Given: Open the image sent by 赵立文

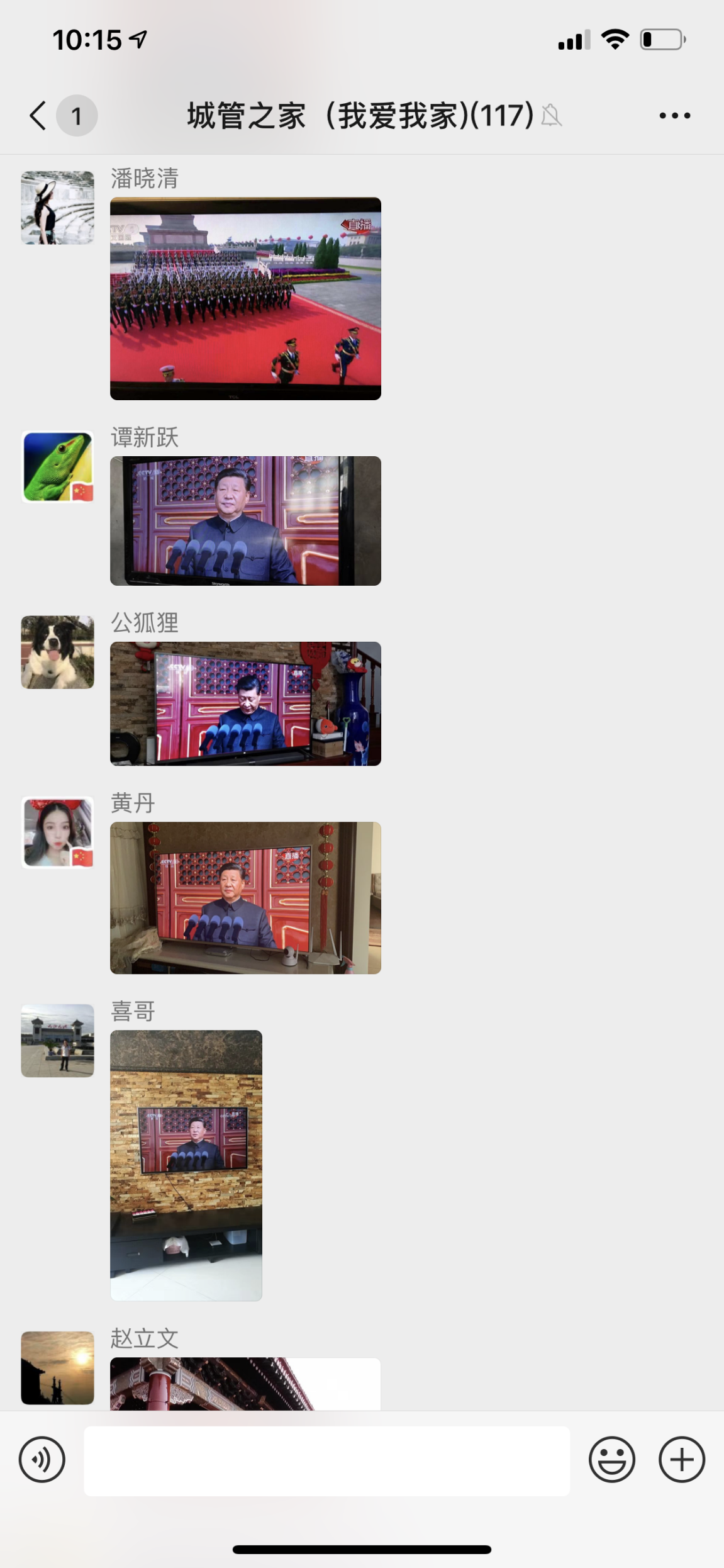Looking at the screenshot, I should [x=245, y=1384].
